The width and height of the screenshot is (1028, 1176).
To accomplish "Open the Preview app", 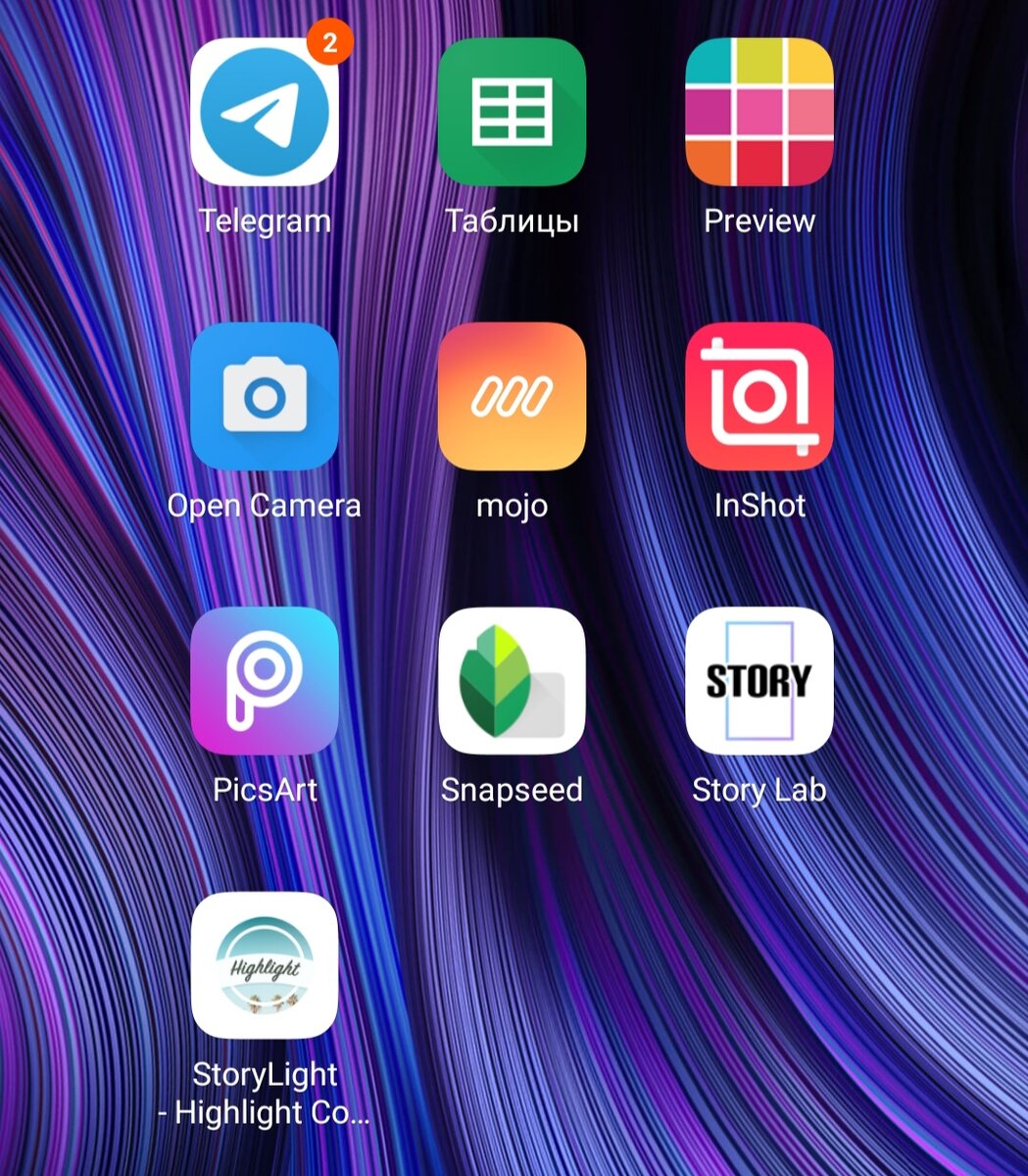I will [759, 113].
